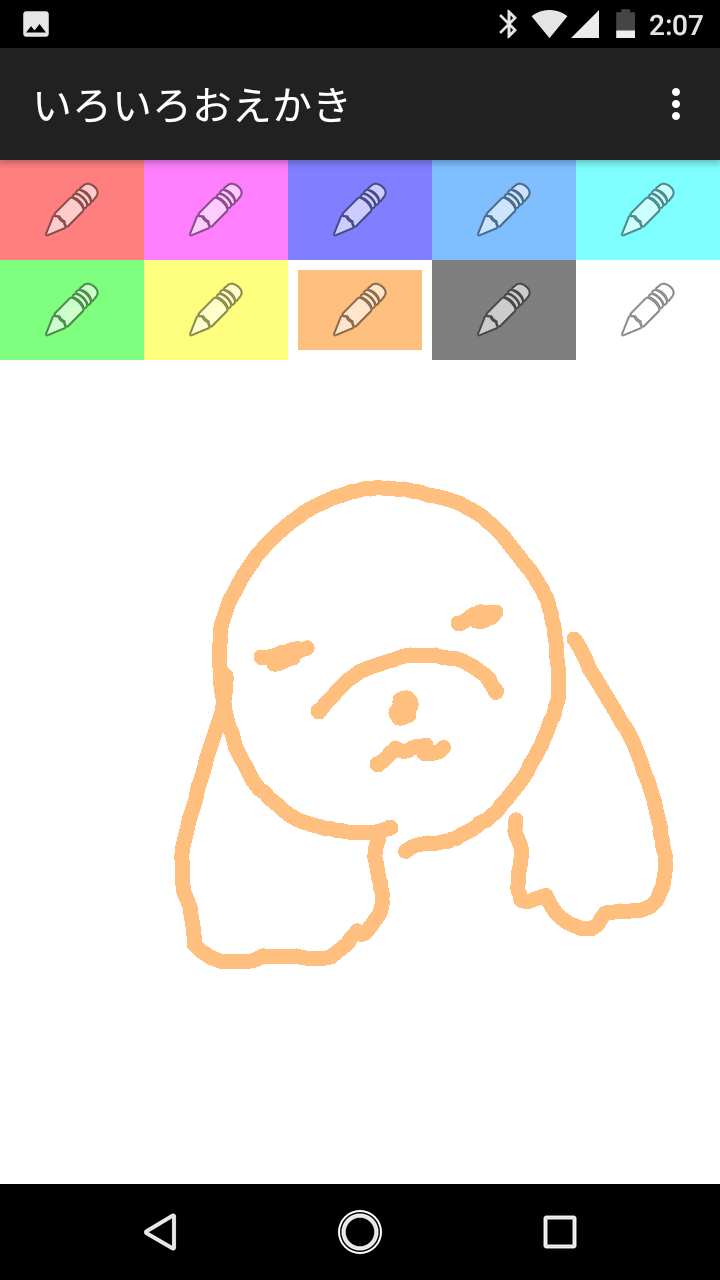Pick the purple crayon for drawing
The width and height of the screenshot is (720, 1280).
[359, 209]
